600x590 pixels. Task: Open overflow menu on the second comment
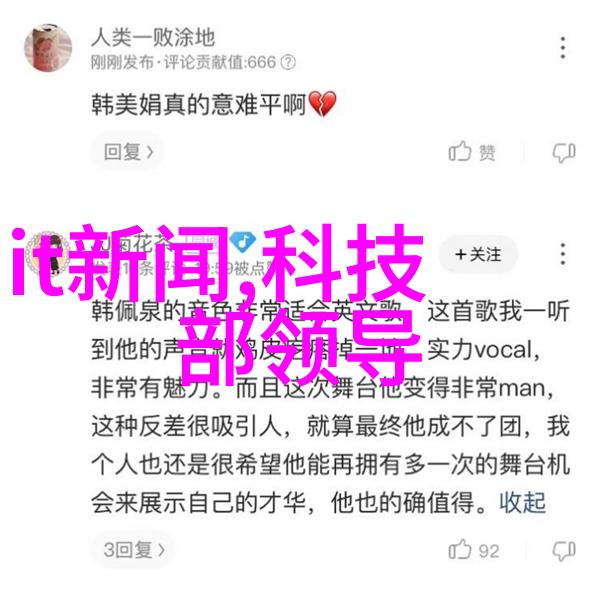point(565,254)
